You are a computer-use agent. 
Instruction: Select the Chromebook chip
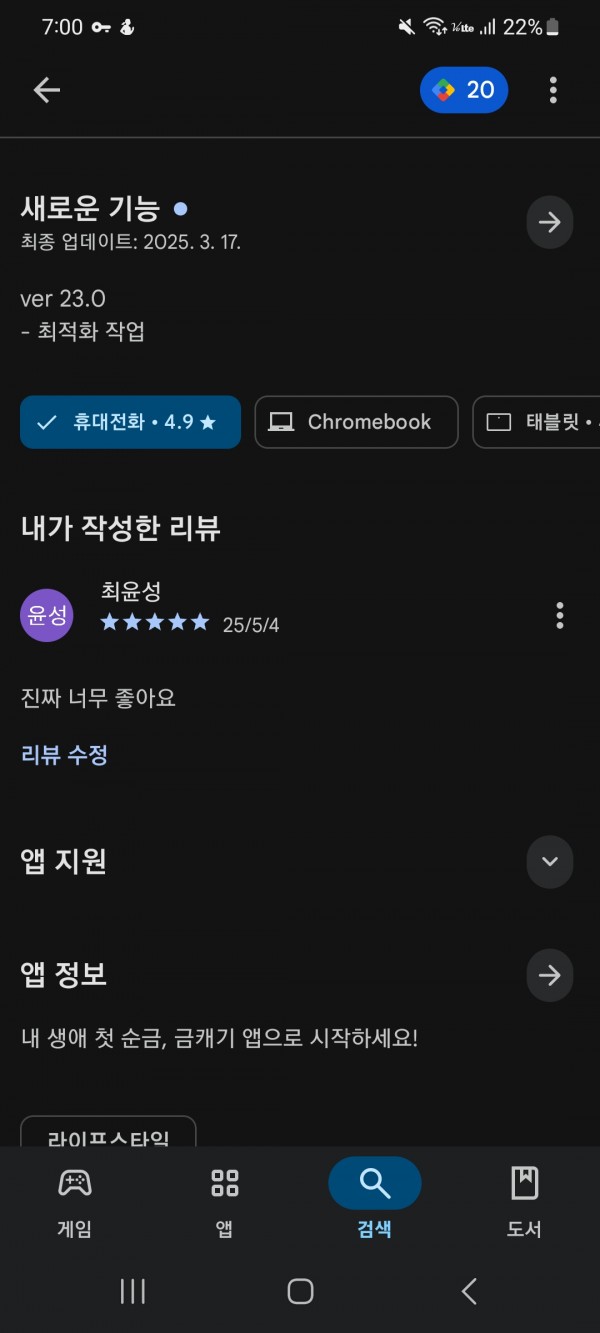coord(356,422)
